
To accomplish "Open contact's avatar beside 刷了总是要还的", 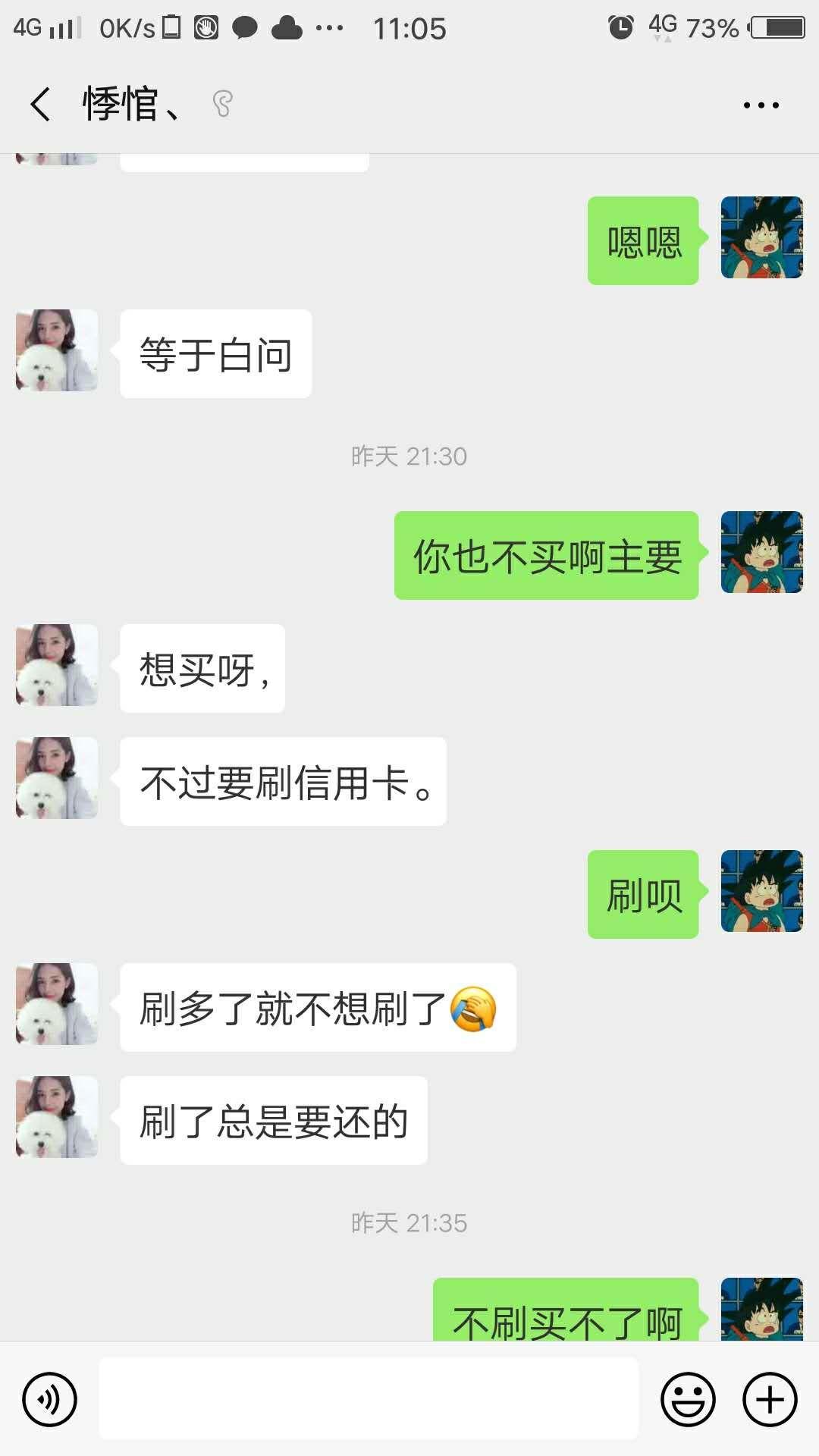I will tap(57, 1117).
